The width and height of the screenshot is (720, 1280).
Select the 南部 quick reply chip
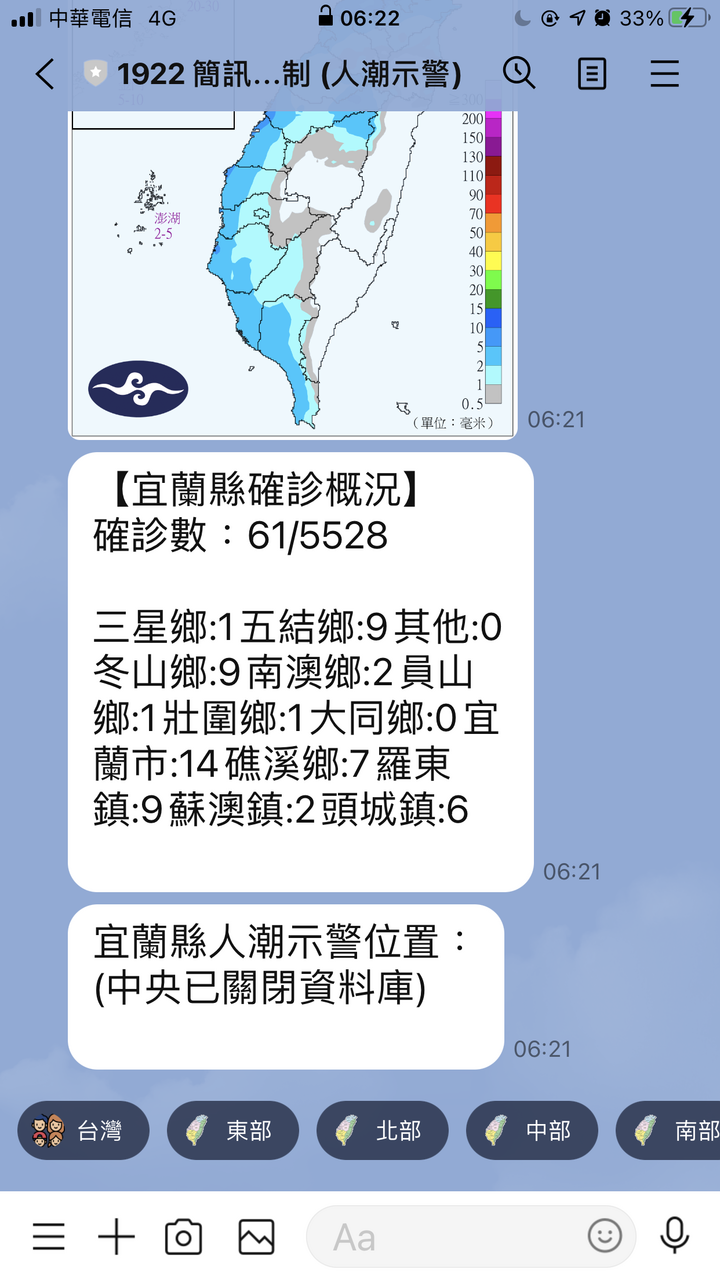coord(668,1131)
